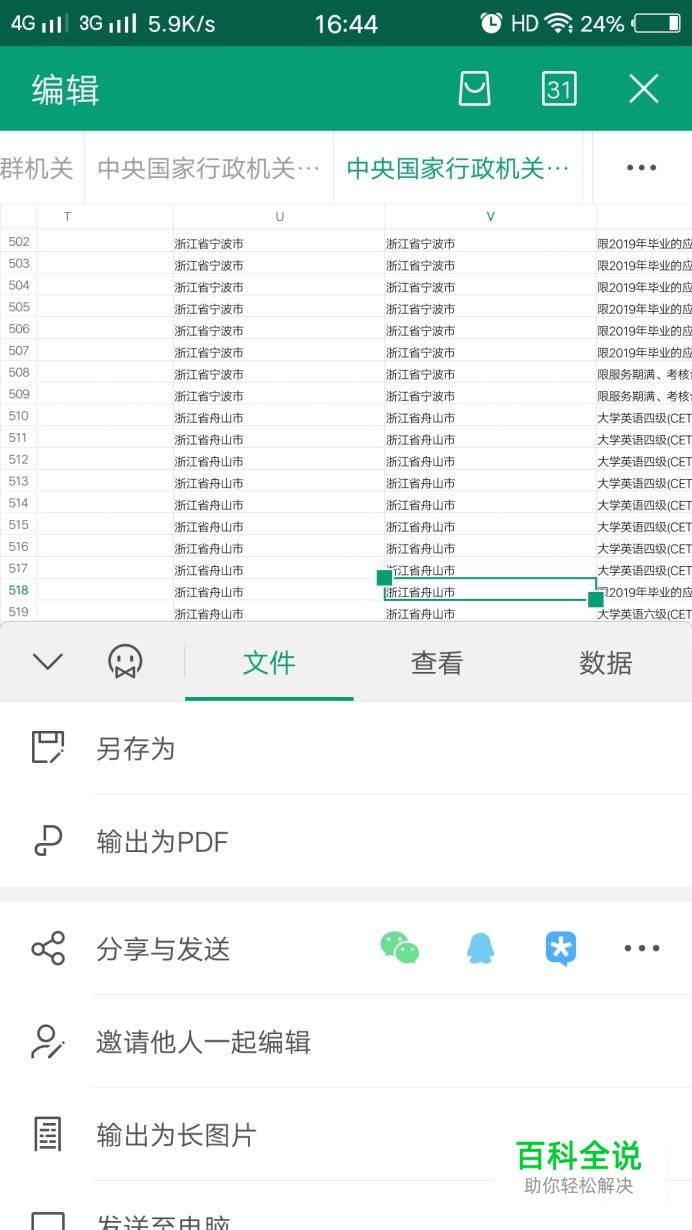Share to WeChat using green icon

(400, 948)
